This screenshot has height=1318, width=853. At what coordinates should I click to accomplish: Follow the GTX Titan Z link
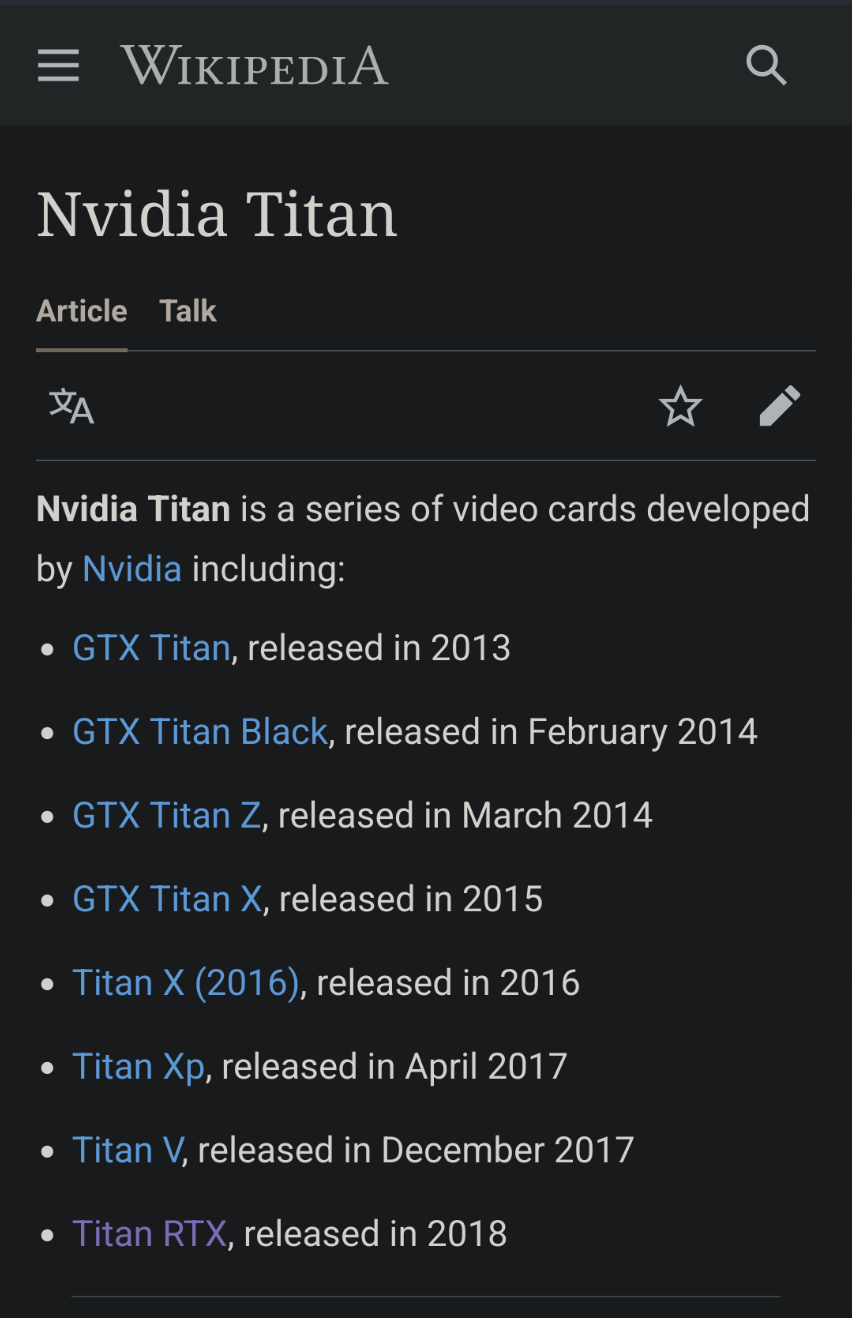[166, 815]
